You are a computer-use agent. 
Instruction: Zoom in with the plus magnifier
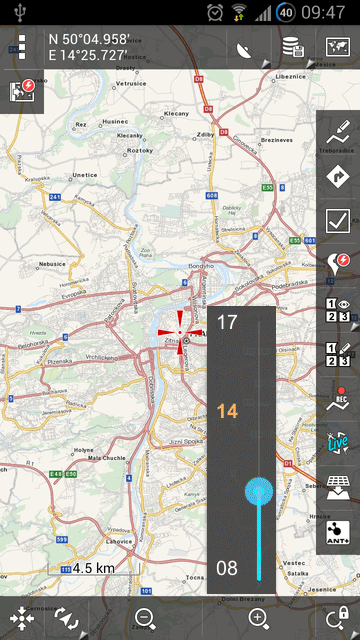[x=259, y=619]
